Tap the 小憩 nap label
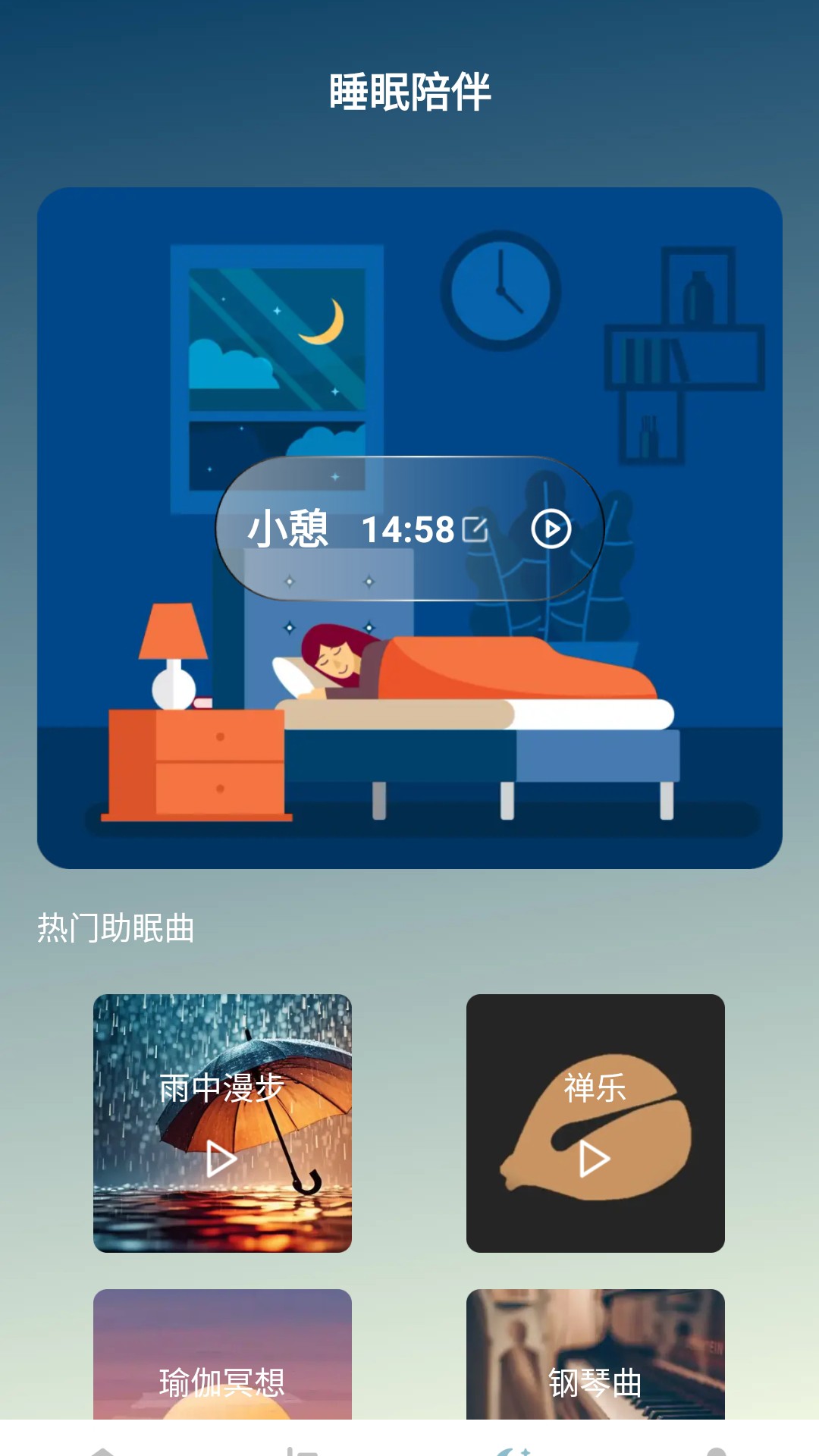The width and height of the screenshot is (819, 1456). click(x=290, y=529)
